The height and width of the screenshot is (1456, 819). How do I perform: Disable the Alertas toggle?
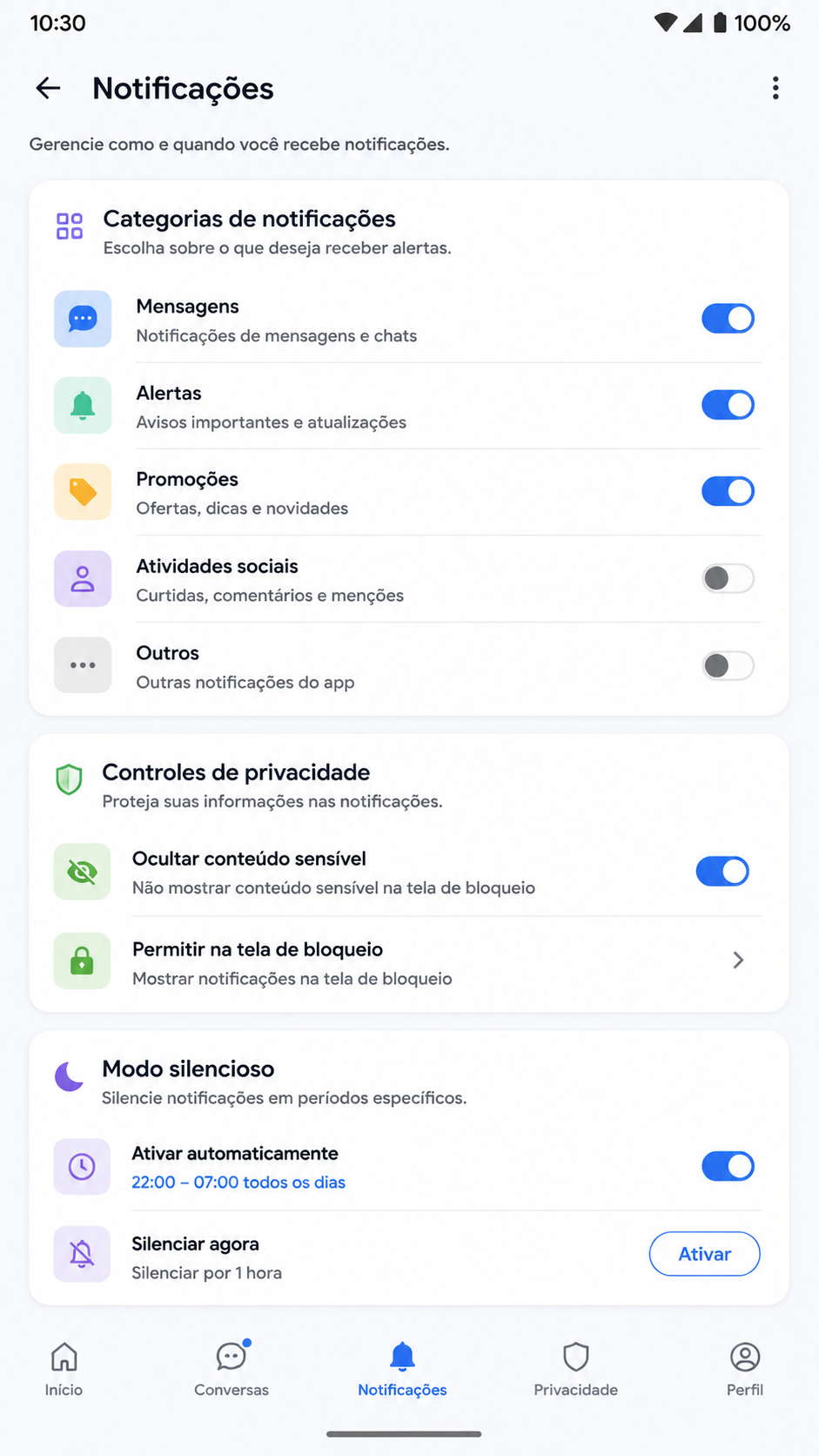tap(728, 405)
